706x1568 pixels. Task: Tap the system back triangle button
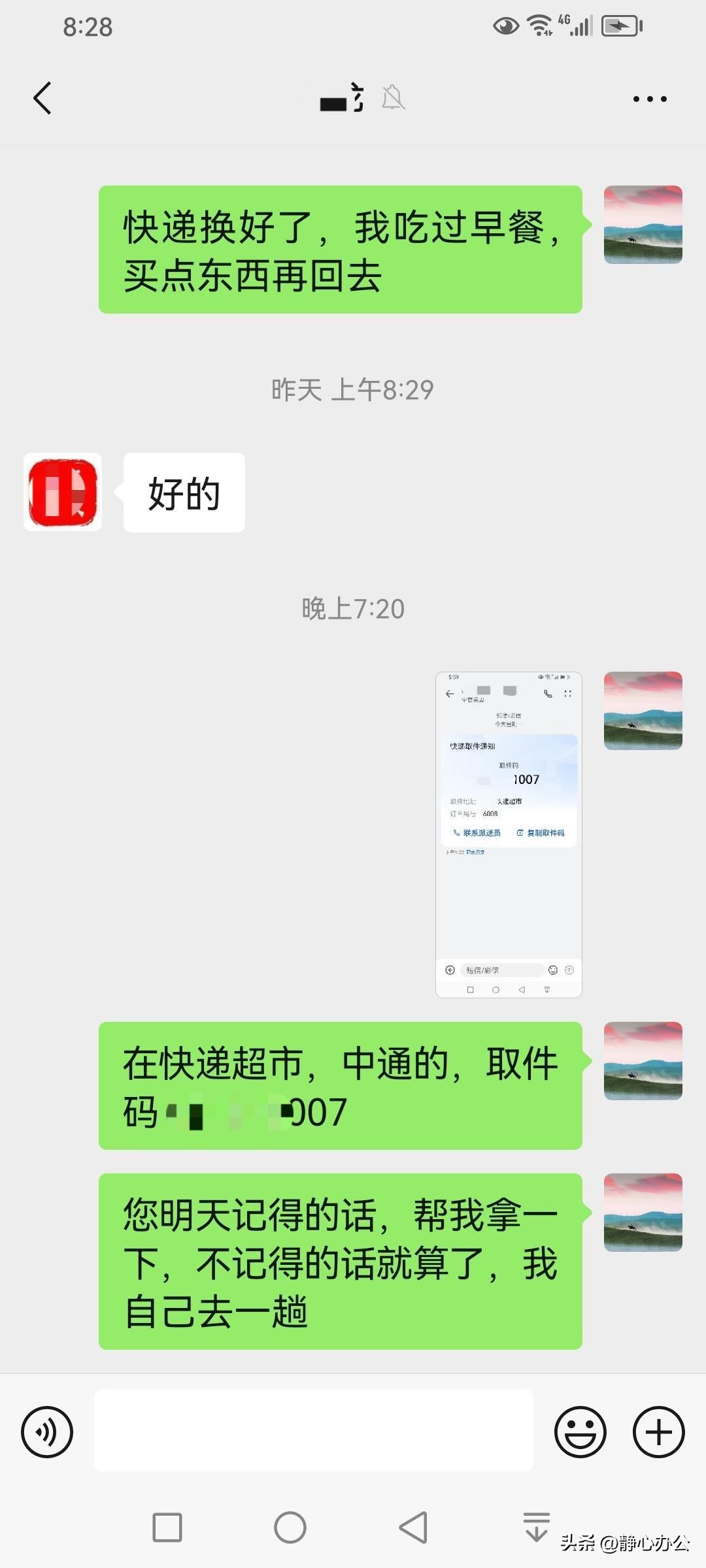413,1527
